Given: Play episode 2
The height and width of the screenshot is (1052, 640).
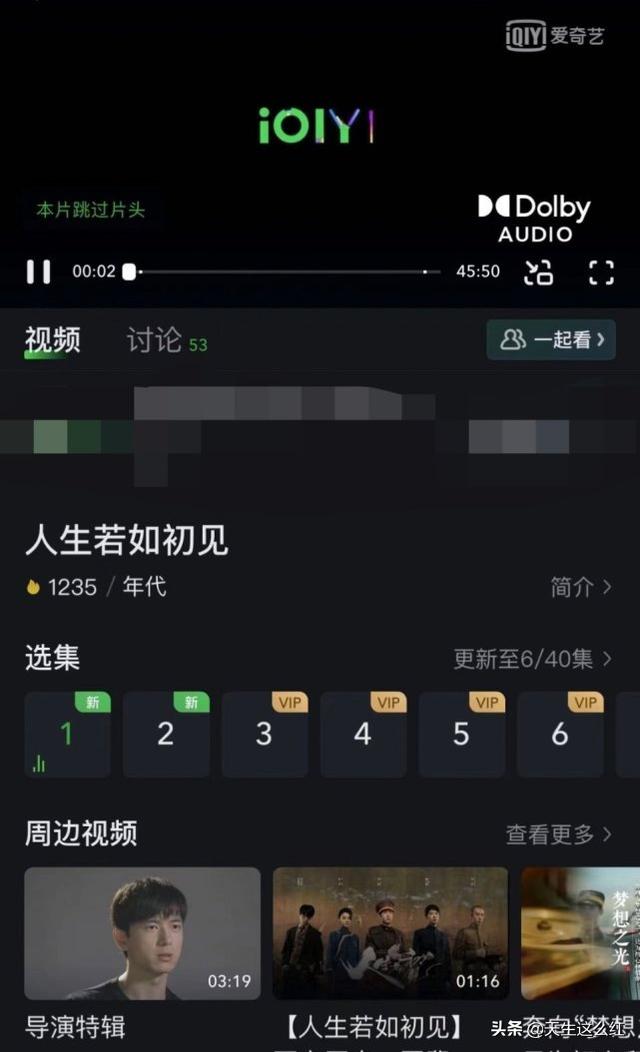Looking at the screenshot, I should pos(166,734).
